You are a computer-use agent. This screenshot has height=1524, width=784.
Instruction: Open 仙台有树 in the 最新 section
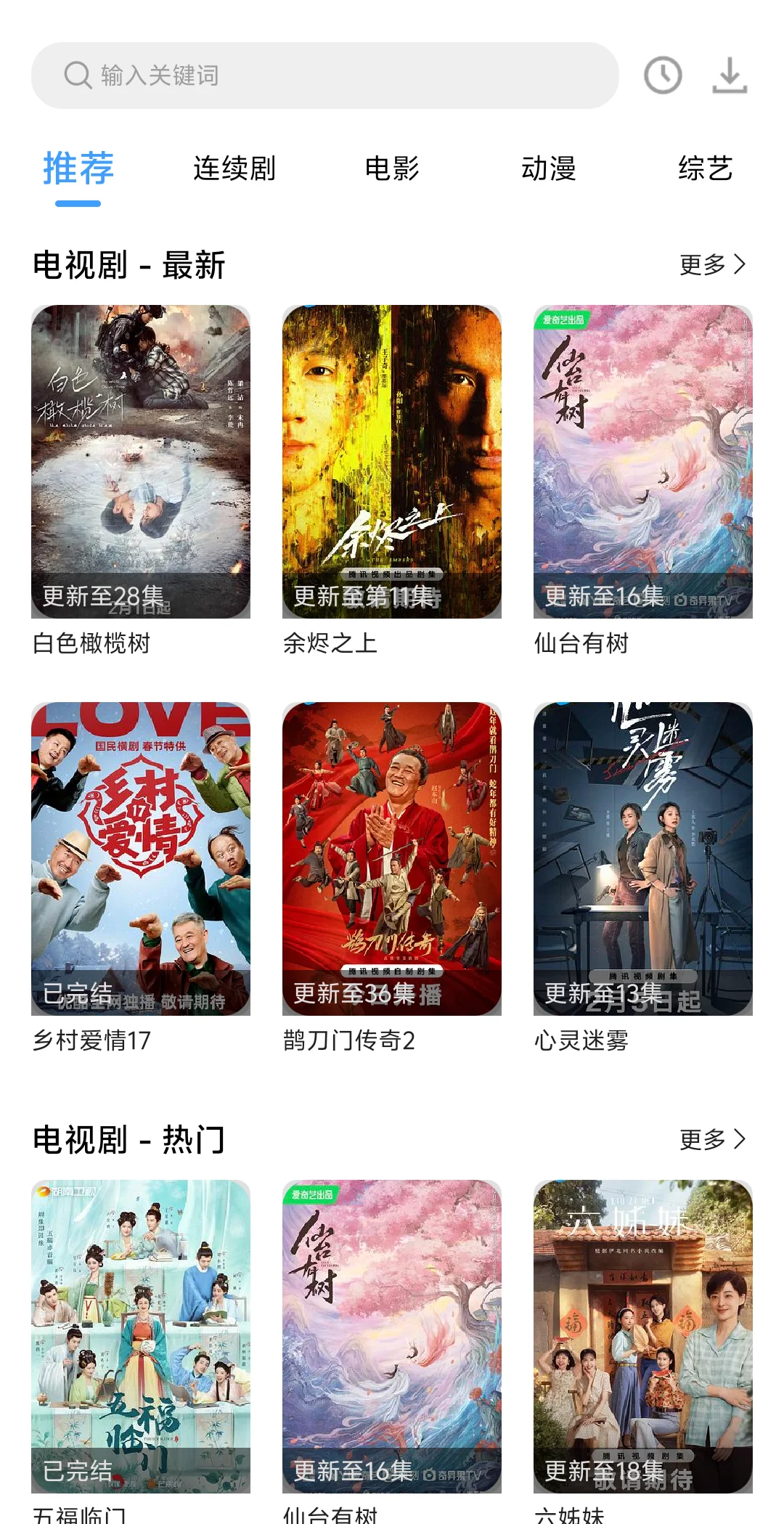click(x=643, y=462)
